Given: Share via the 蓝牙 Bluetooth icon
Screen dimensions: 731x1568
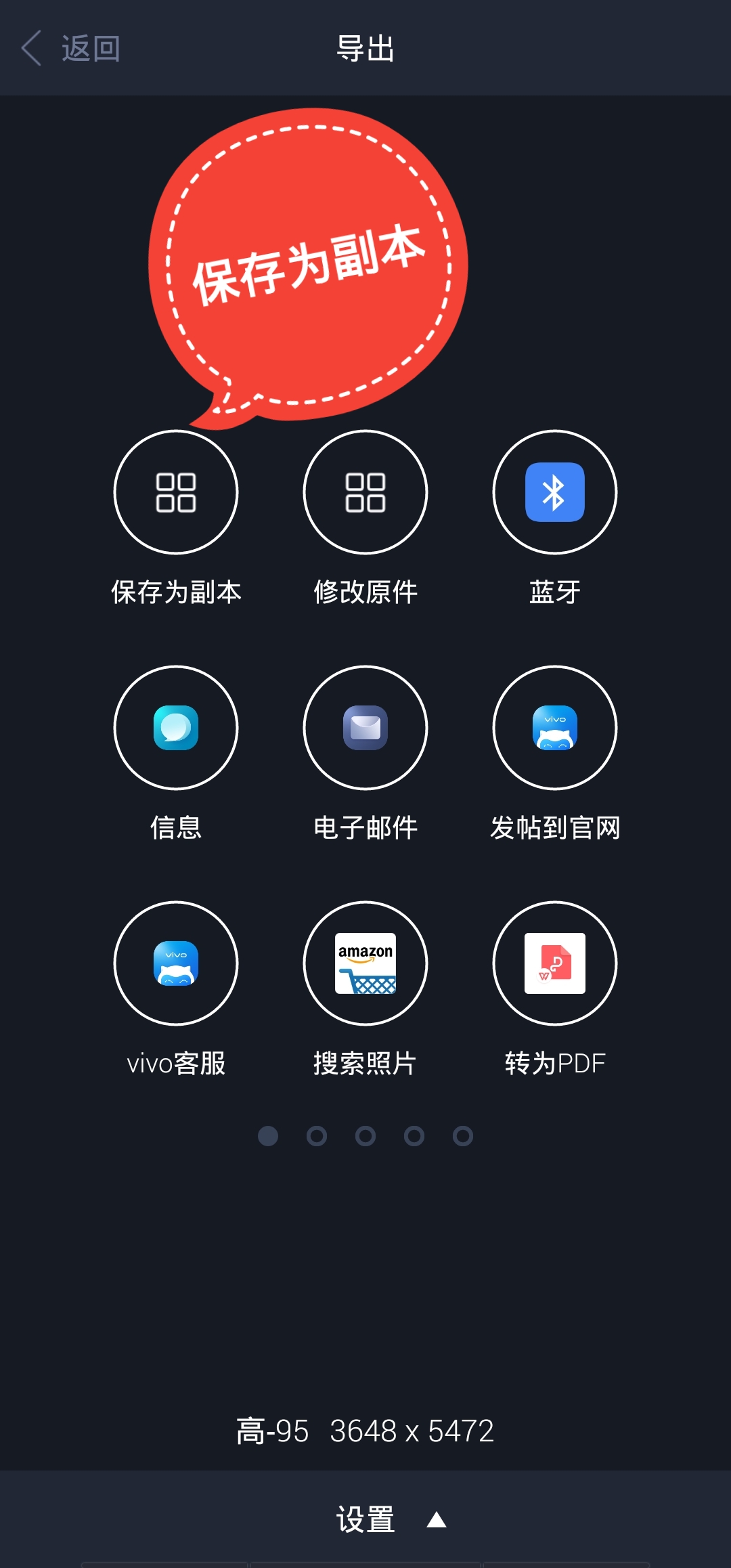Looking at the screenshot, I should click(555, 493).
